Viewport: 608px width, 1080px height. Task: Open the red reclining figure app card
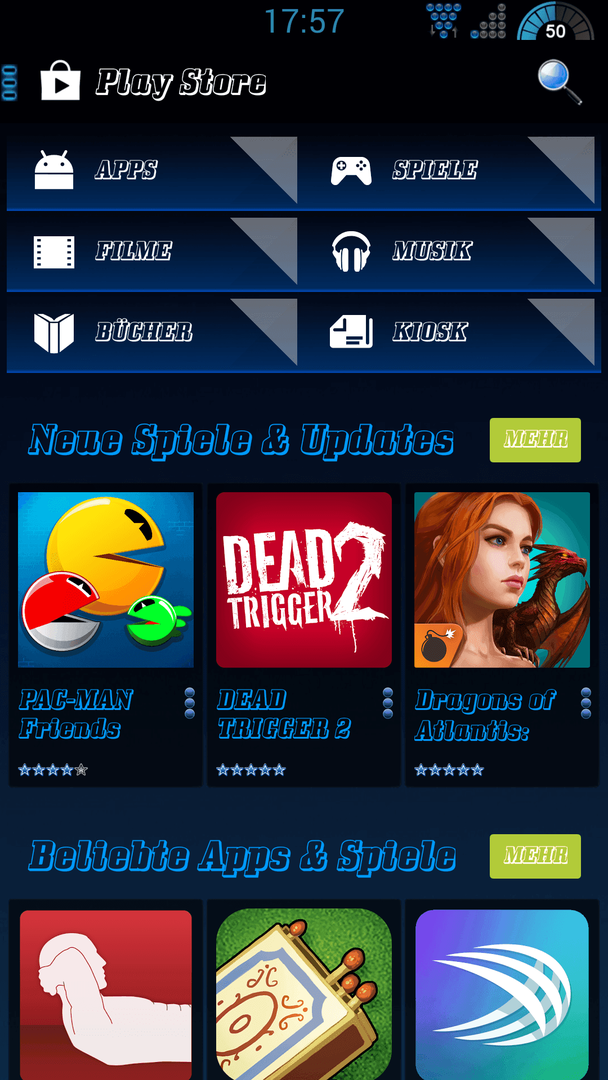click(x=105, y=990)
